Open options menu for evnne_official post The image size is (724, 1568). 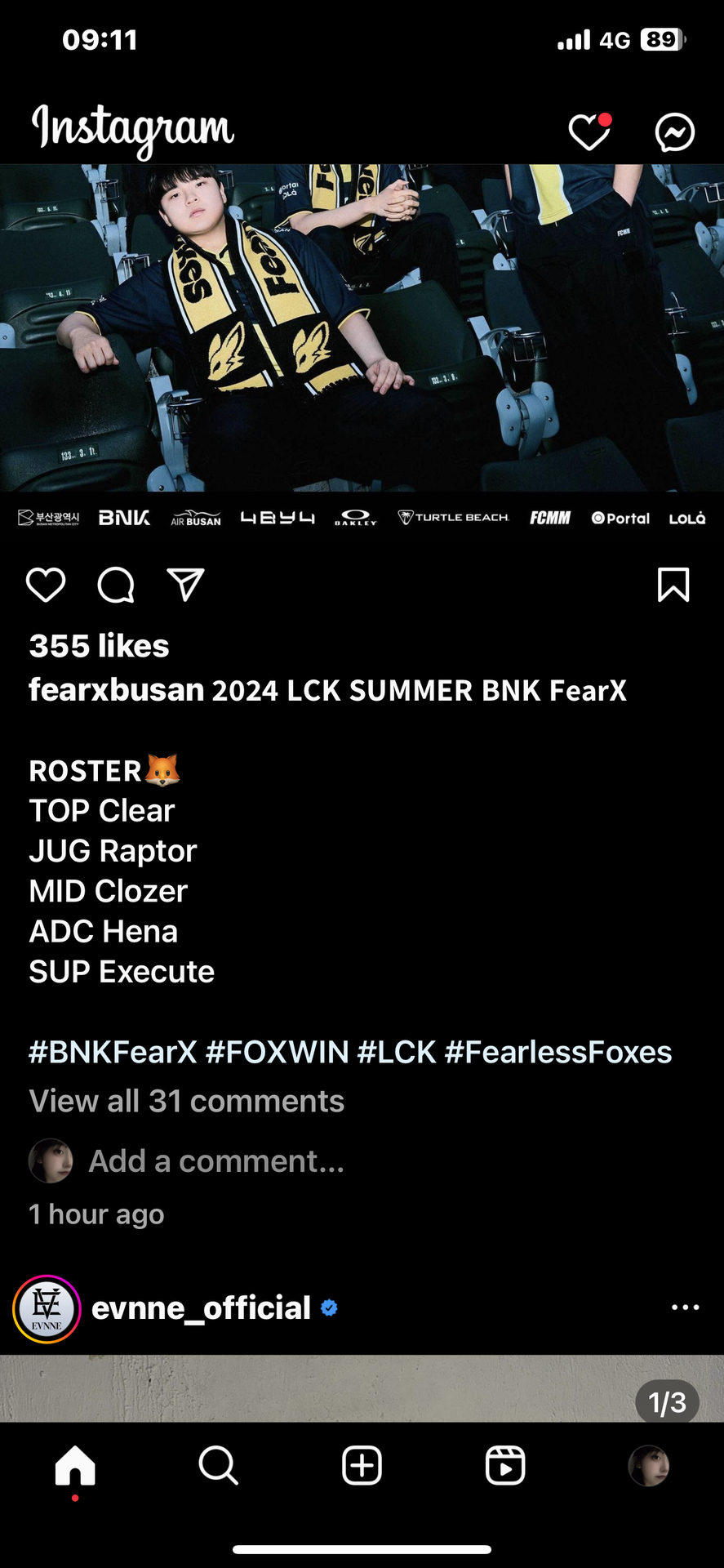coord(685,1307)
